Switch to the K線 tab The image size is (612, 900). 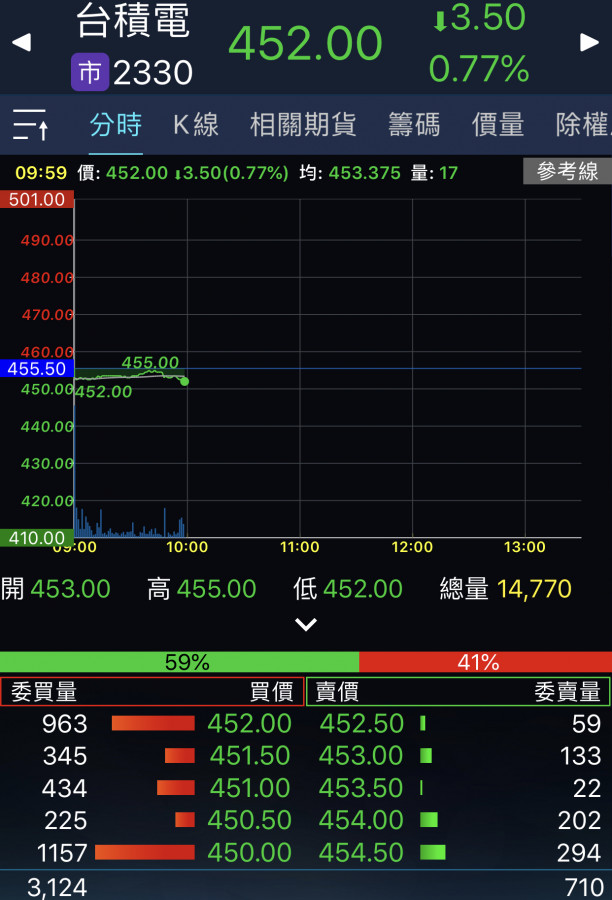(x=196, y=125)
